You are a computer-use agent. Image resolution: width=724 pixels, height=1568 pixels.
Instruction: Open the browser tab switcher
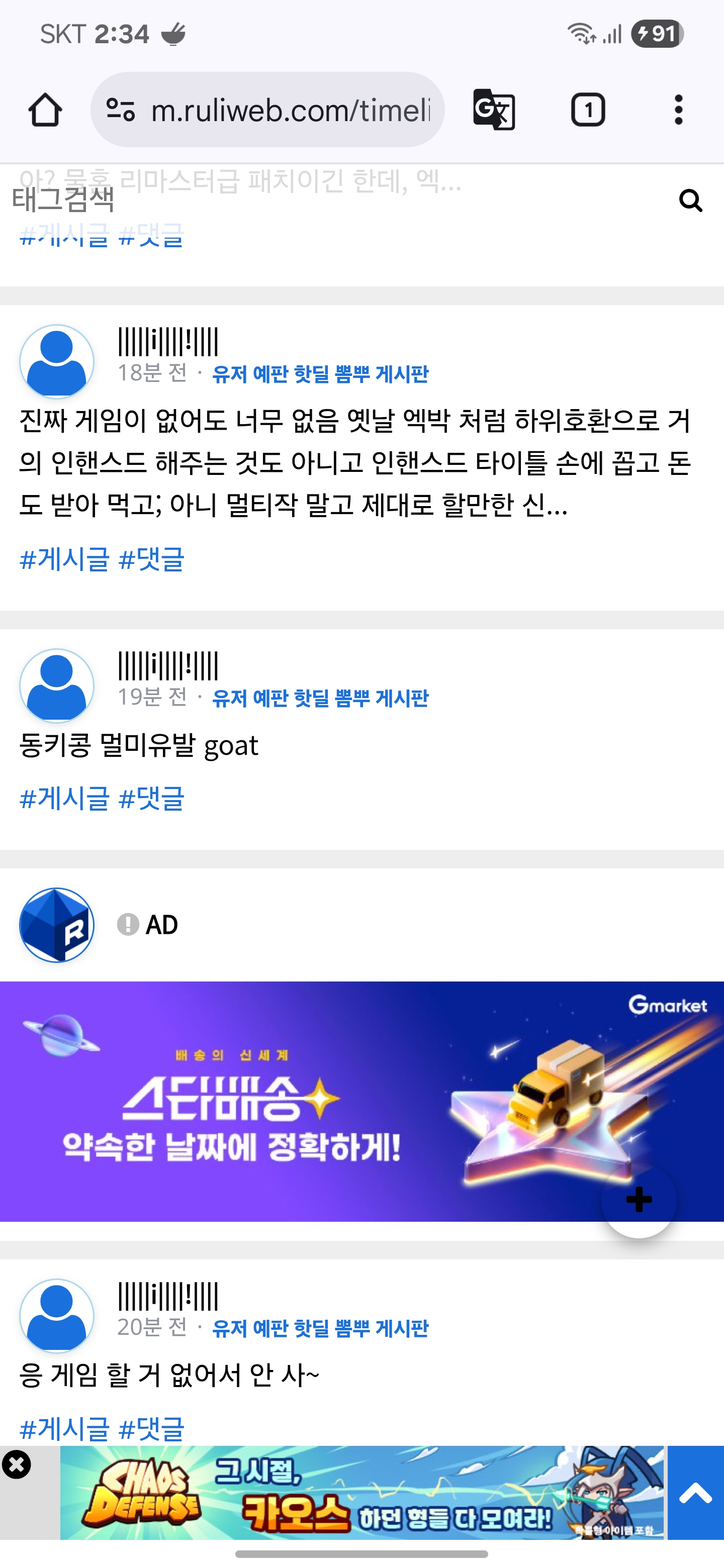point(588,110)
